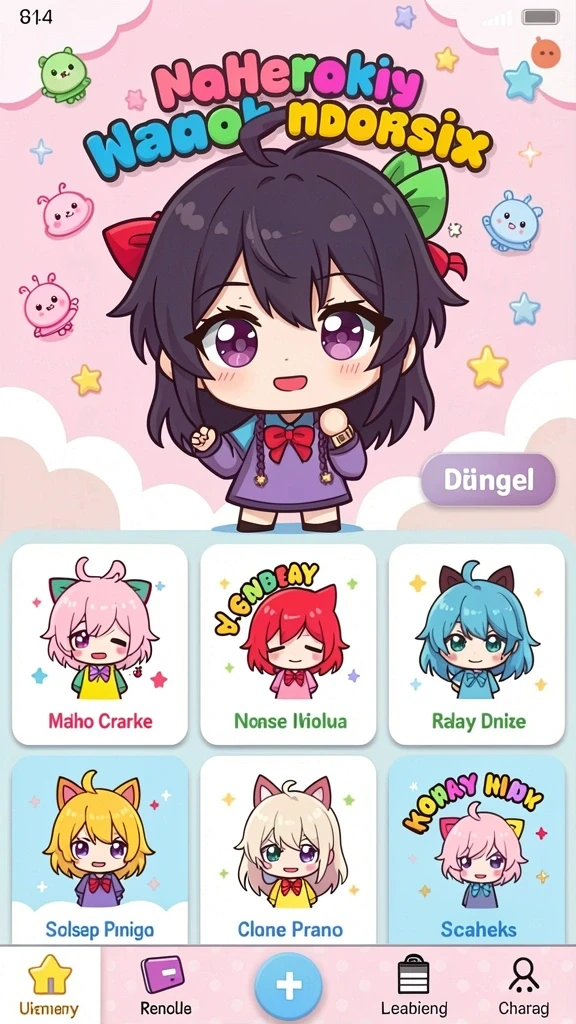Tap the Düngel button
This screenshot has width=576, height=1024.
click(x=488, y=480)
